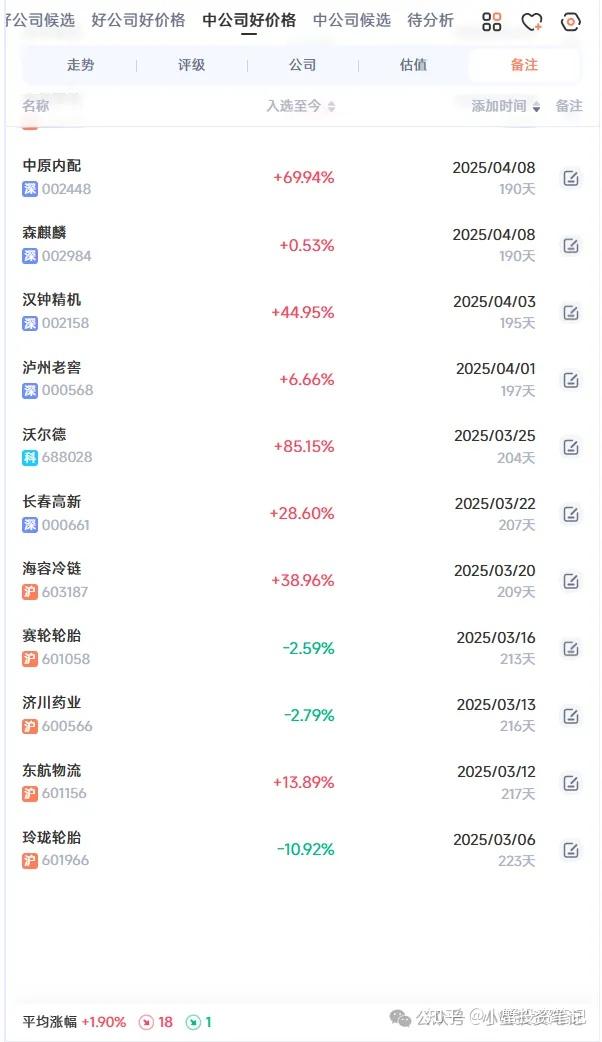This screenshot has width=602, height=1042.
Task: Select the 走势 segment
Action: point(81,65)
